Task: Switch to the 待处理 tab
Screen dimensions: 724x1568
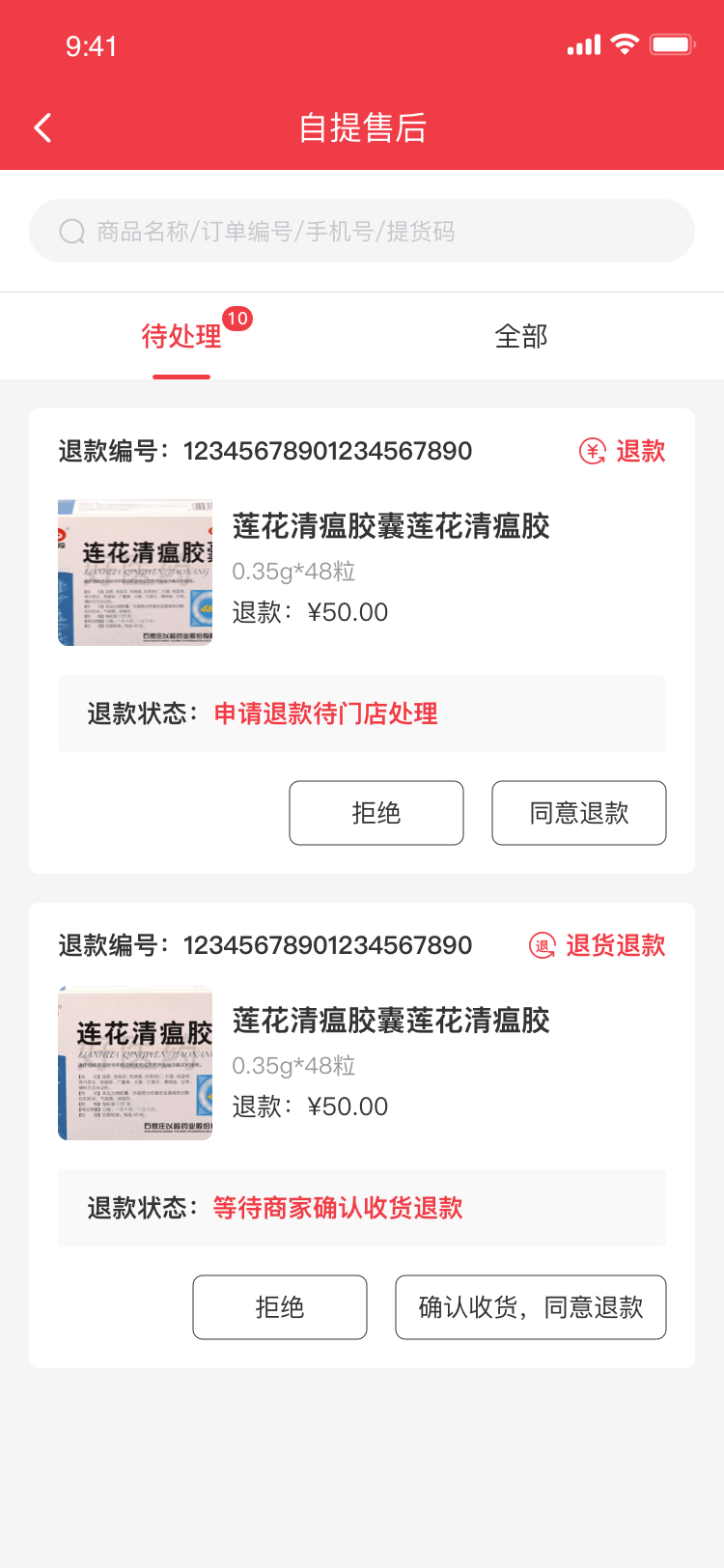Action: [x=181, y=336]
